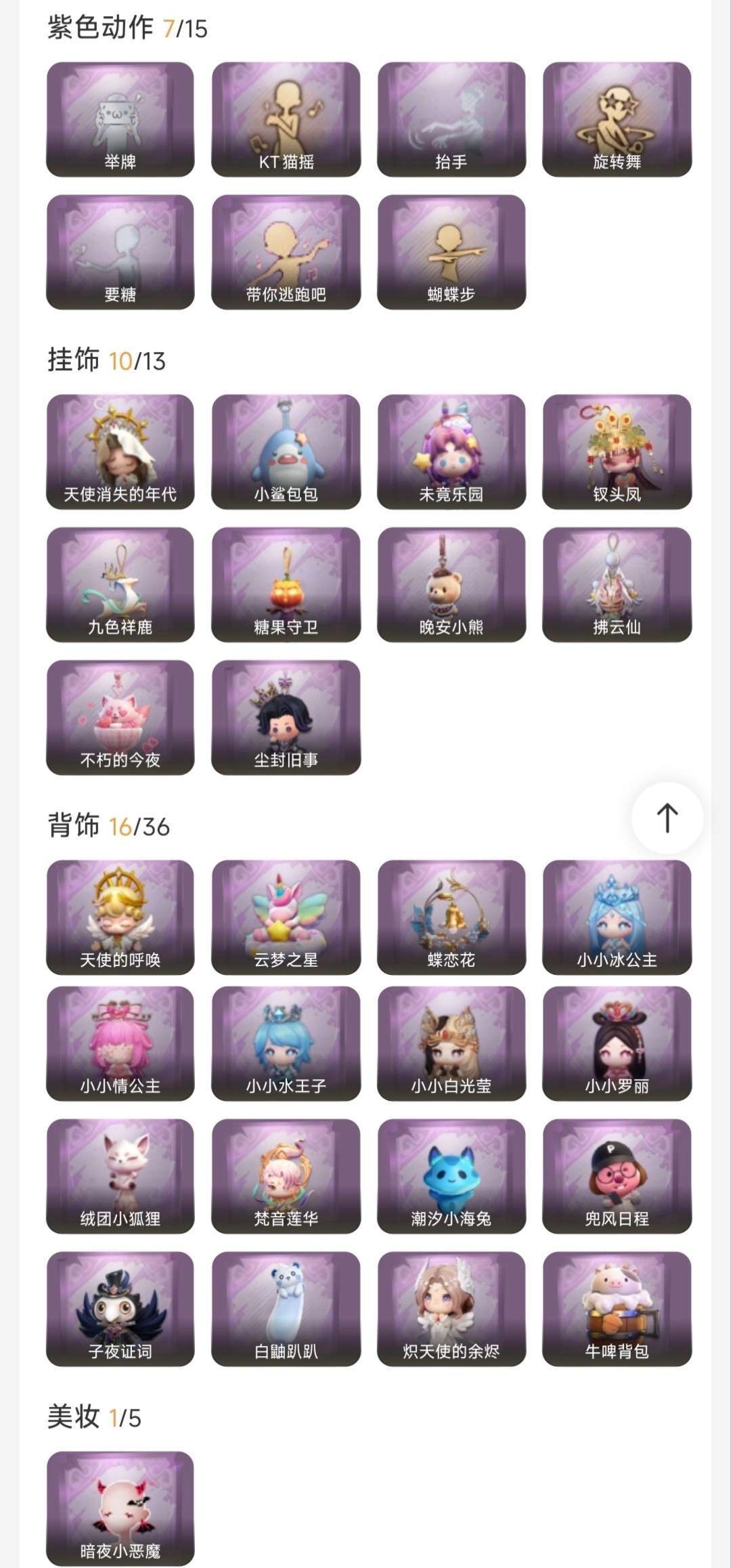This screenshot has height=1568, width=731.
Task: View the 钗头凤 pendant
Action: tap(617, 452)
